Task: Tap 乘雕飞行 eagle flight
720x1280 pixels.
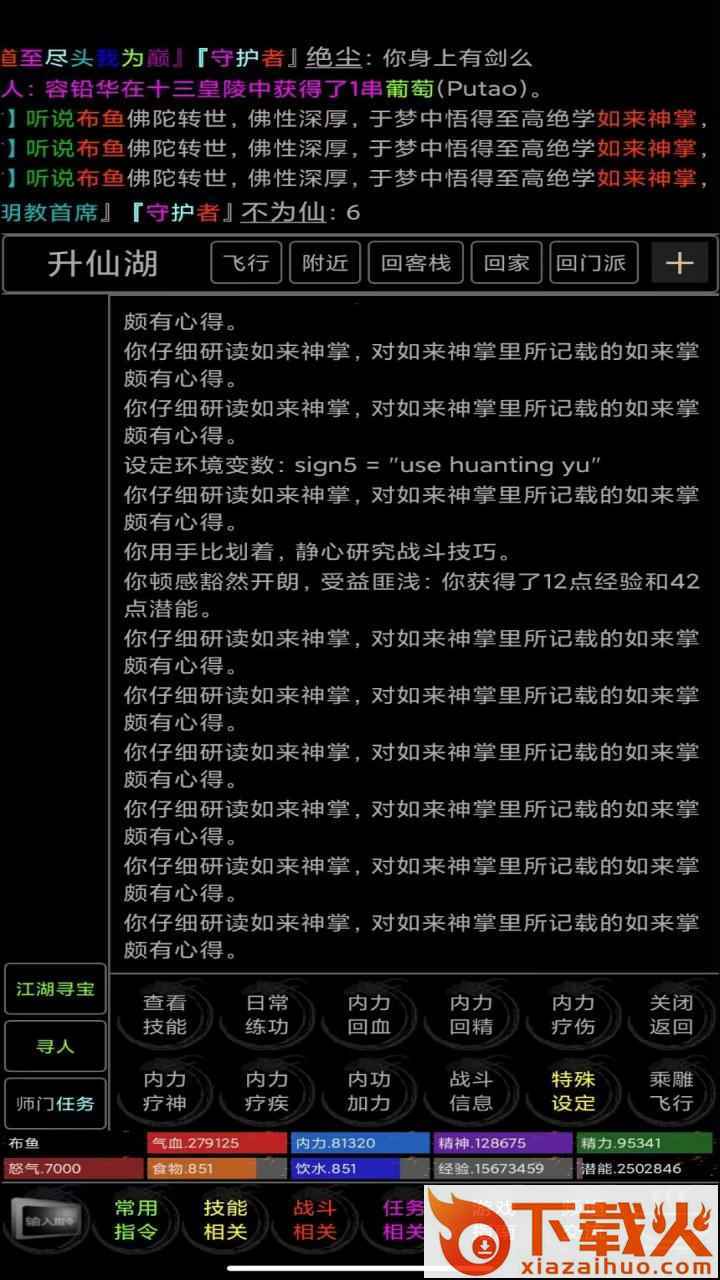Action: click(x=671, y=1091)
